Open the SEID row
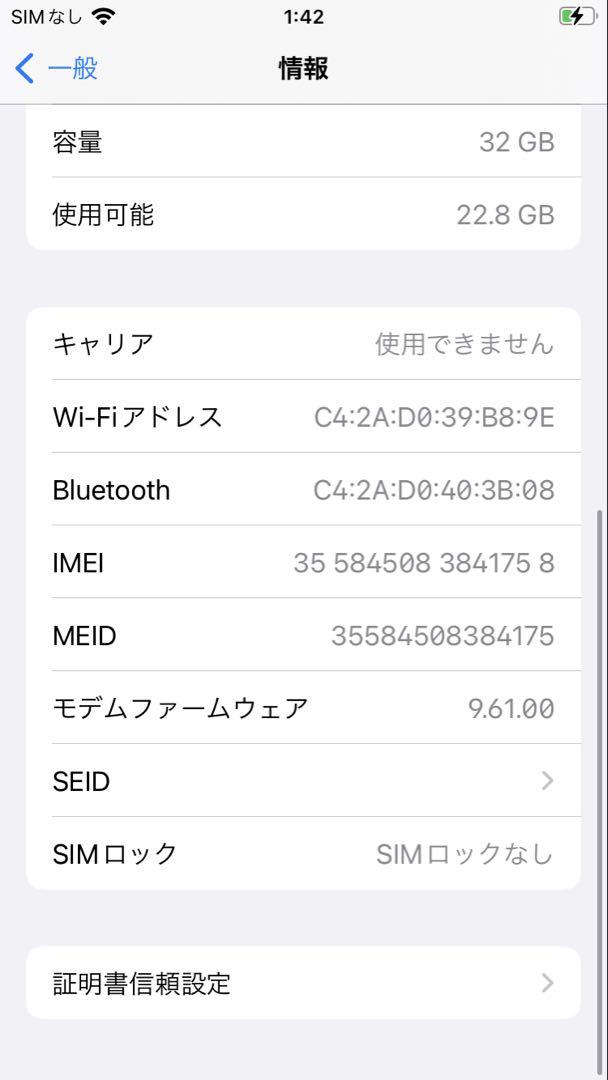 303,780
